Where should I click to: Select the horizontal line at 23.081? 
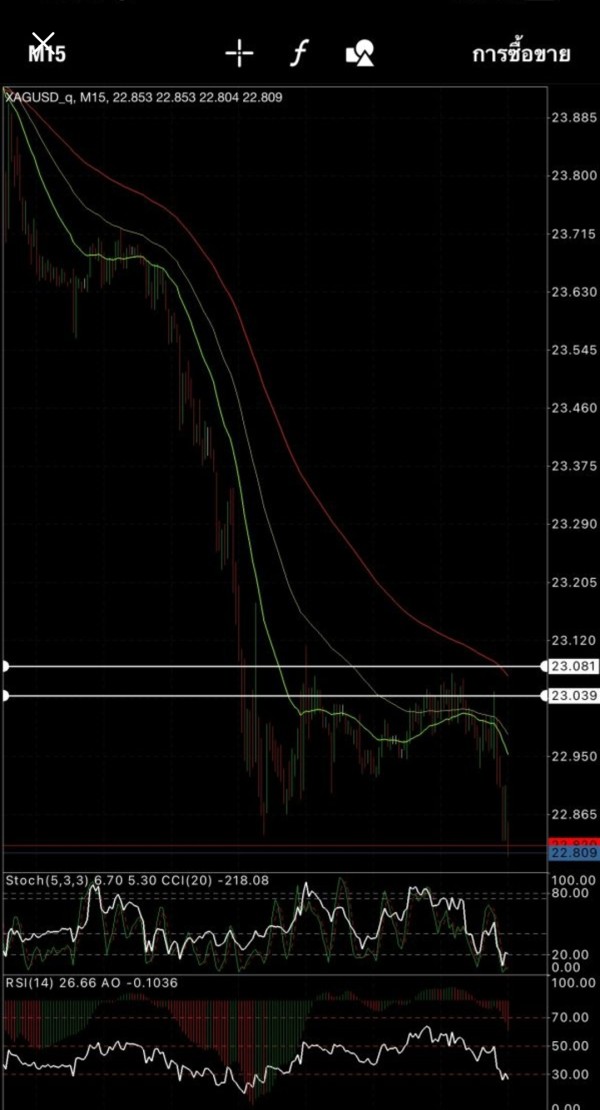pyautogui.click(x=275, y=666)
